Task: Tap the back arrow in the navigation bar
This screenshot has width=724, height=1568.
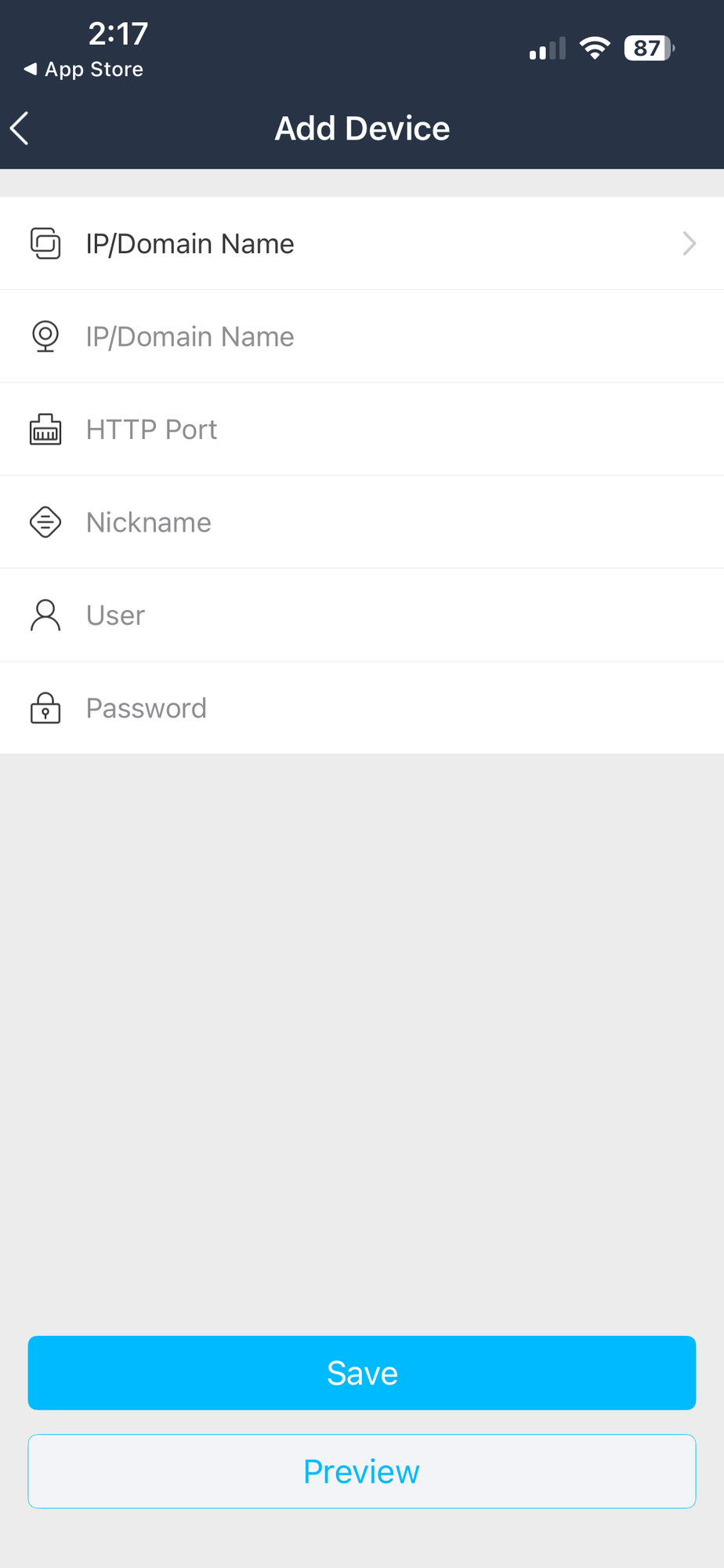Action: (x=19, y=127)
